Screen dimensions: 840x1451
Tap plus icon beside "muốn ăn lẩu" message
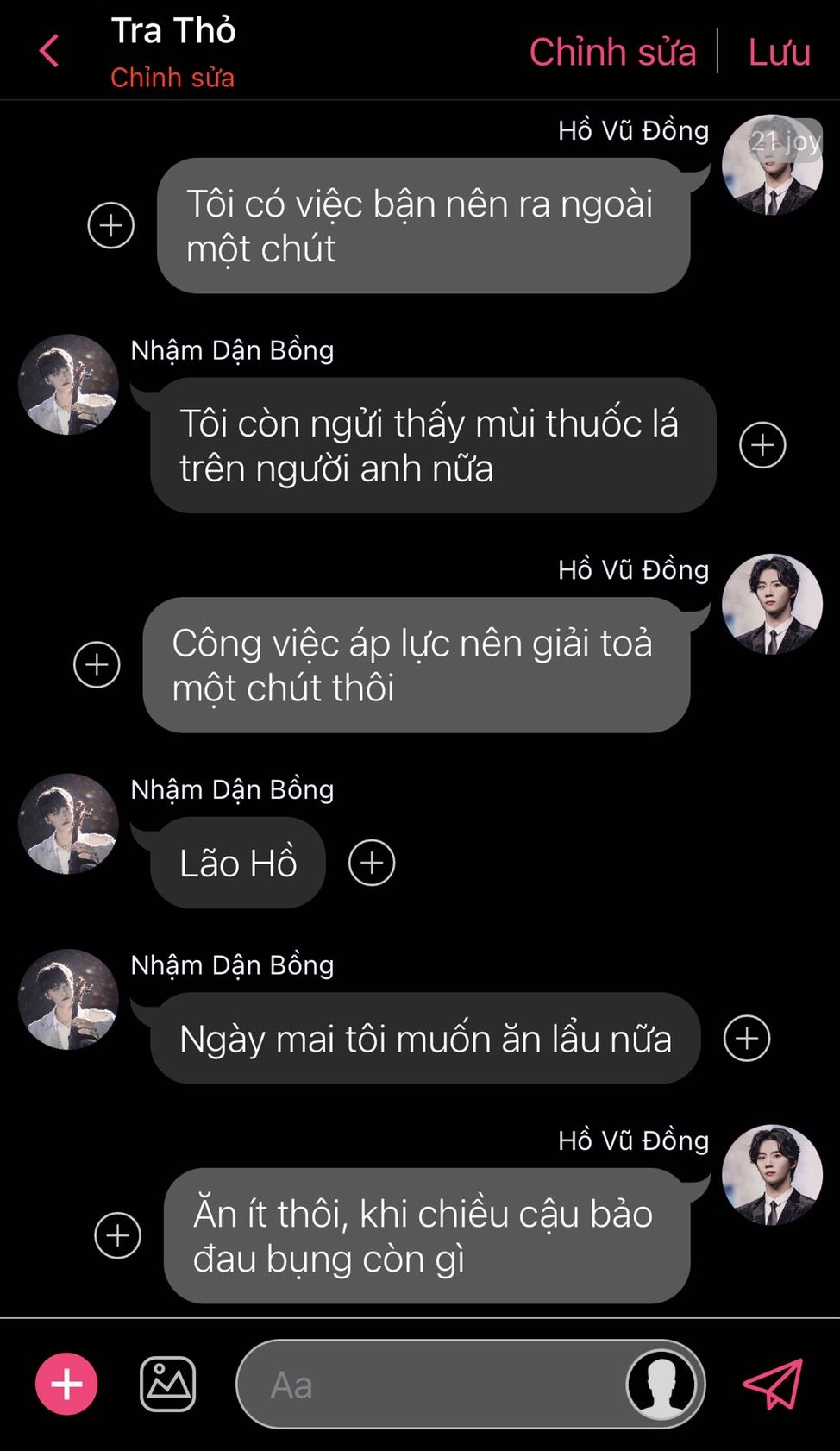747,1038
